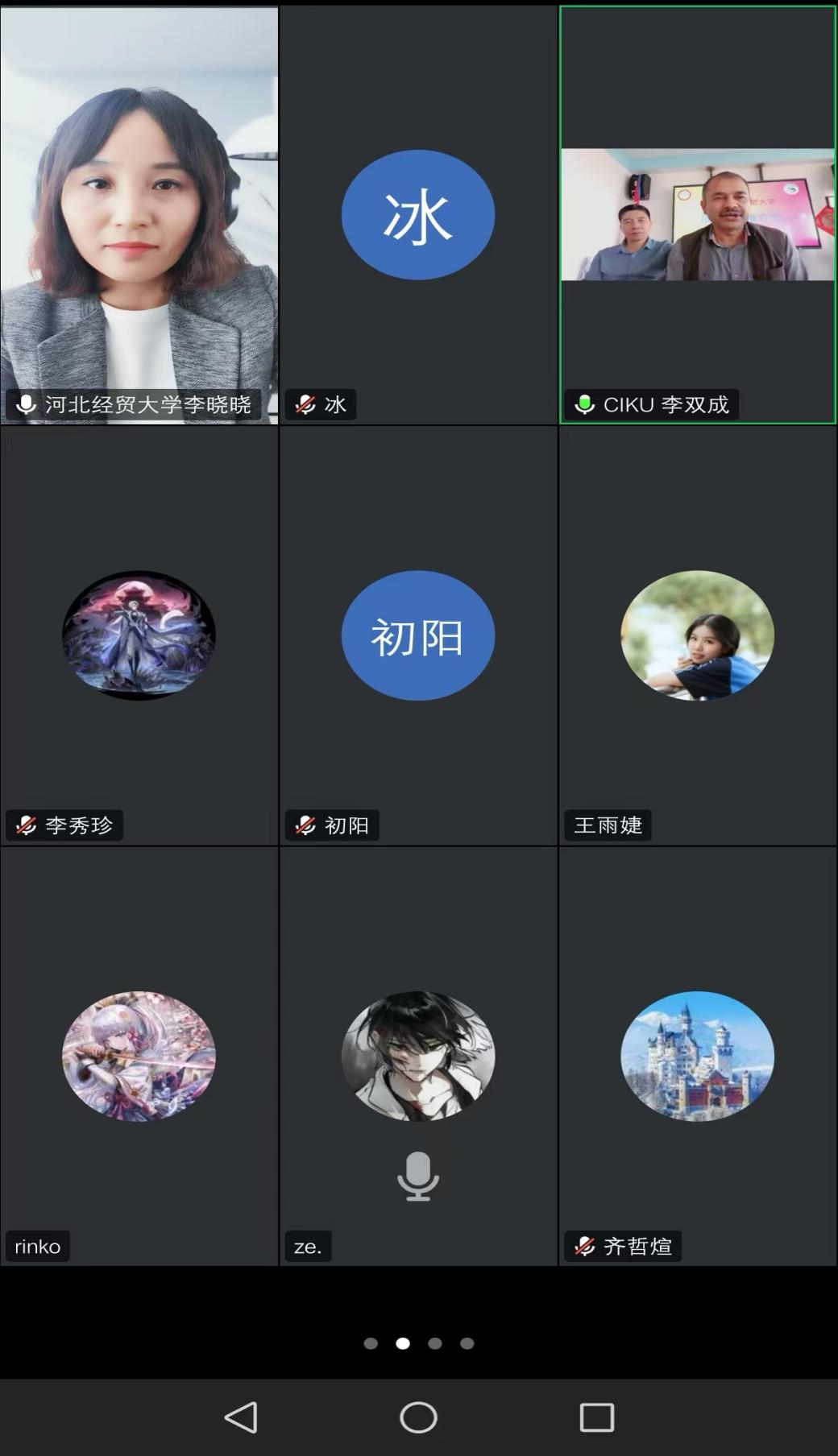Tap 李秀珍's participant tile
Viewport: 838px width, 1456px height.
[x=139, y=635]
